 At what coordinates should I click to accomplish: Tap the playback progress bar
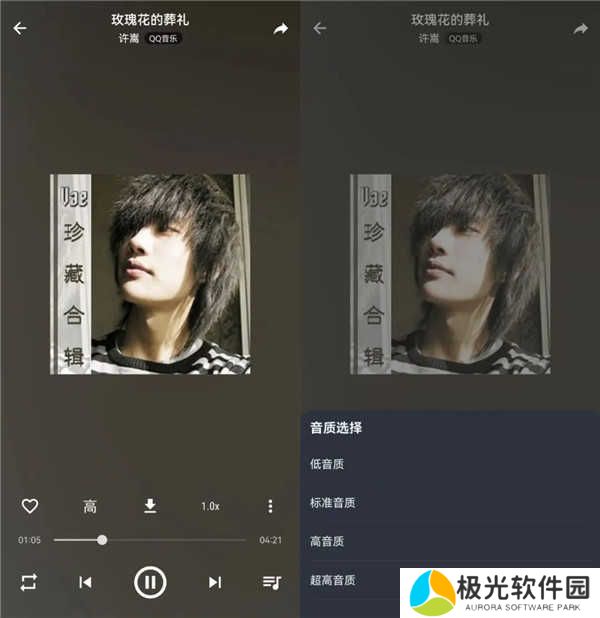tap(150, 540)
